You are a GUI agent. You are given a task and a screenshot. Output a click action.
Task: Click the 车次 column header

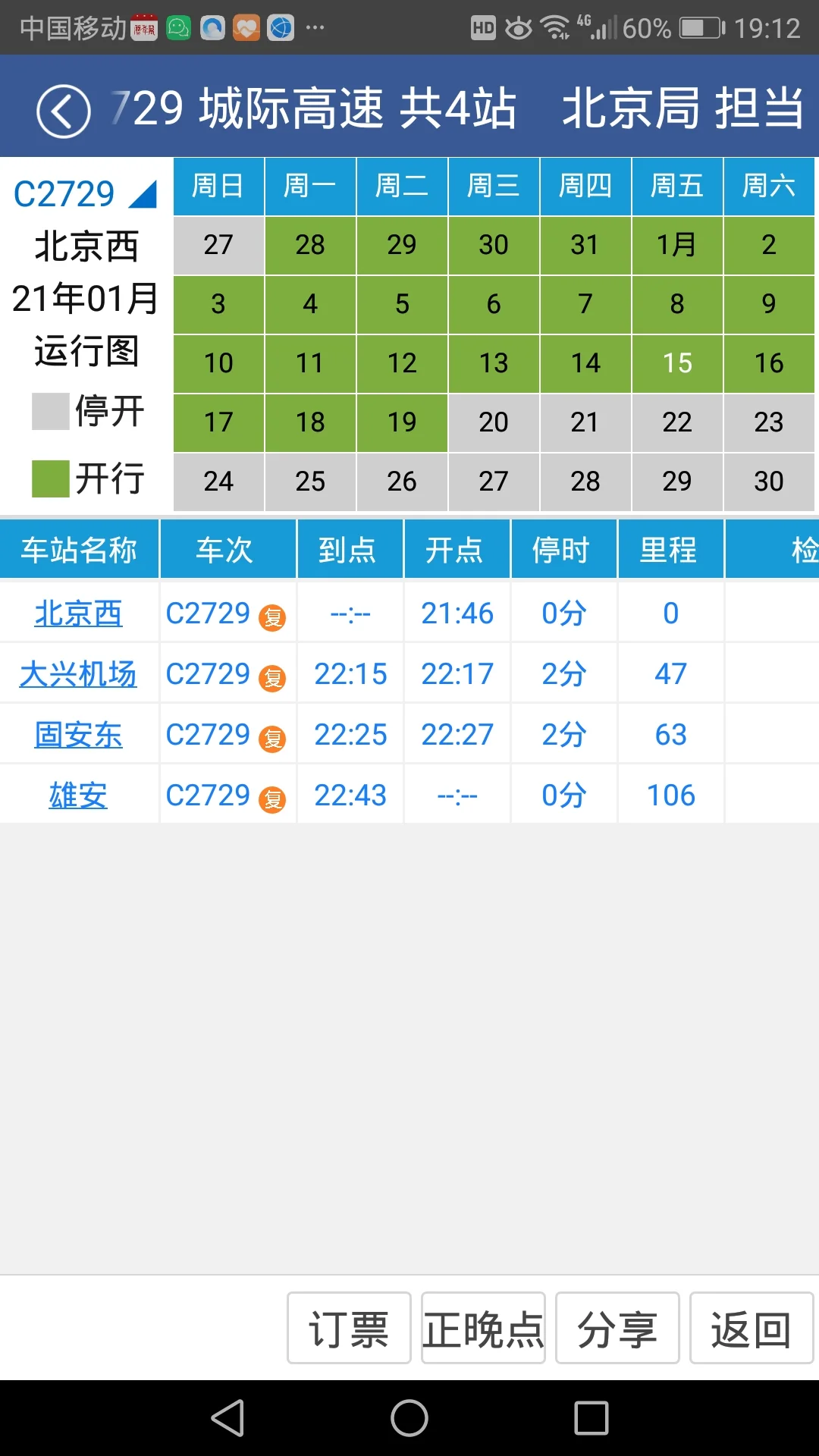(227, 550)
